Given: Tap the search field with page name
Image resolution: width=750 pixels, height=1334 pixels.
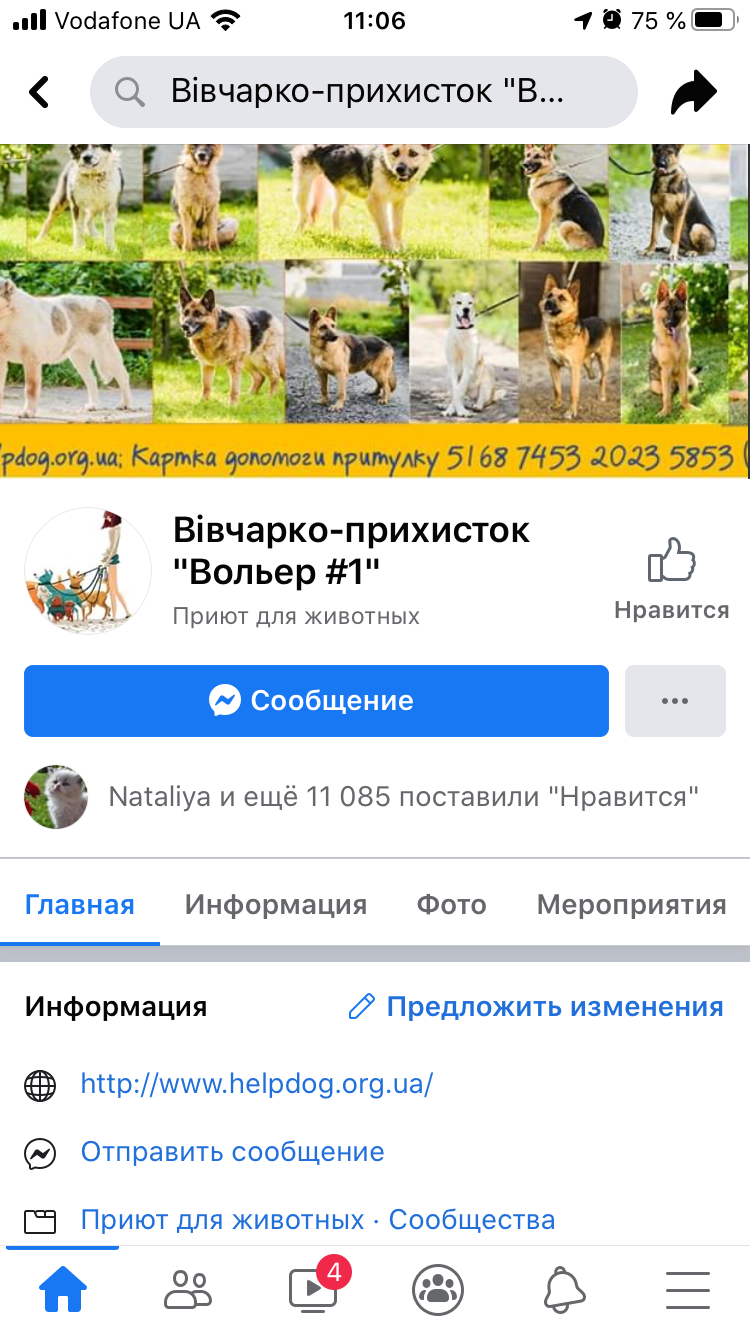Looking at the screenshot, I should coord(363,92).
